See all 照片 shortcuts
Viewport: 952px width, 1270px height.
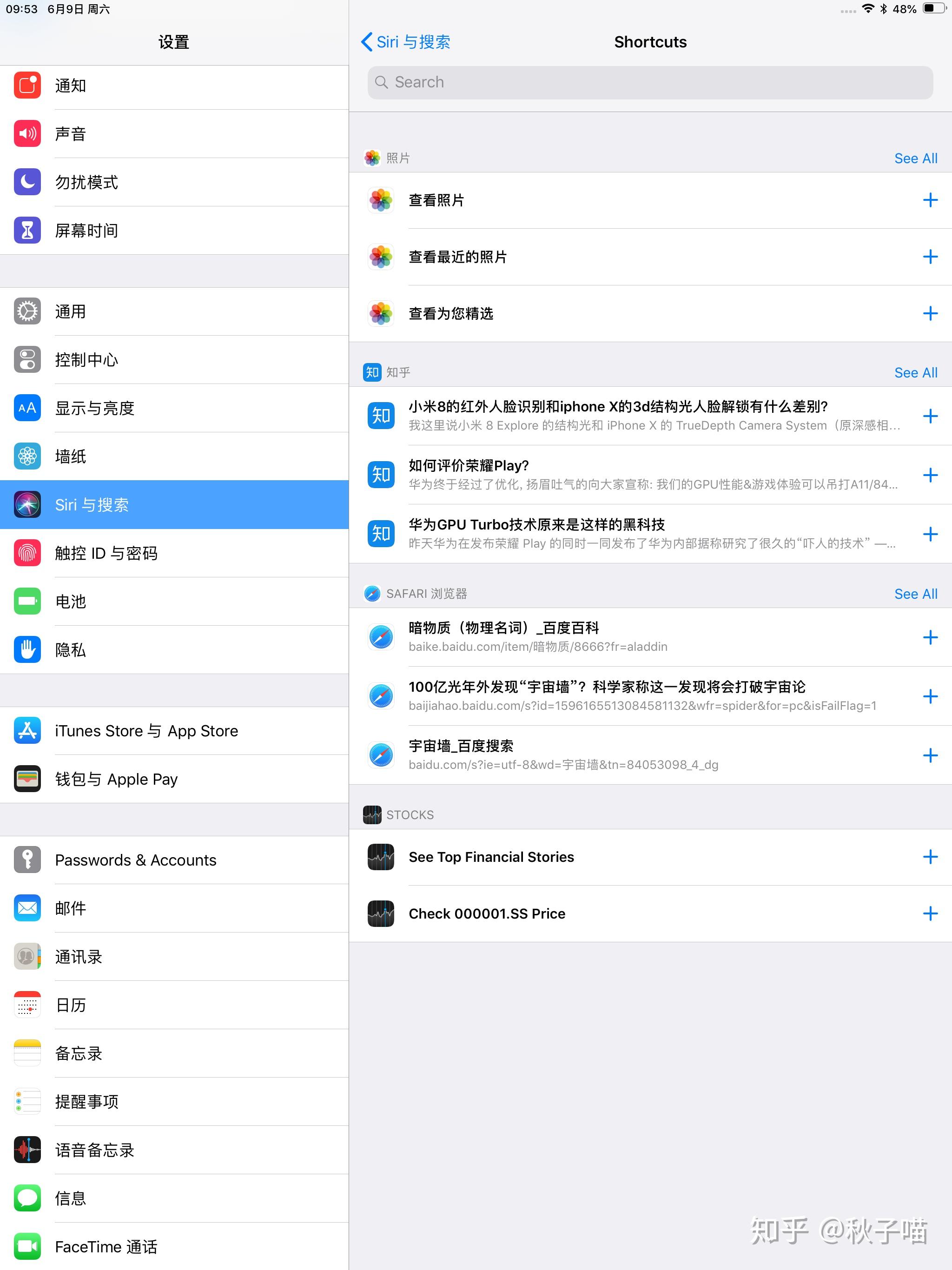915,159
